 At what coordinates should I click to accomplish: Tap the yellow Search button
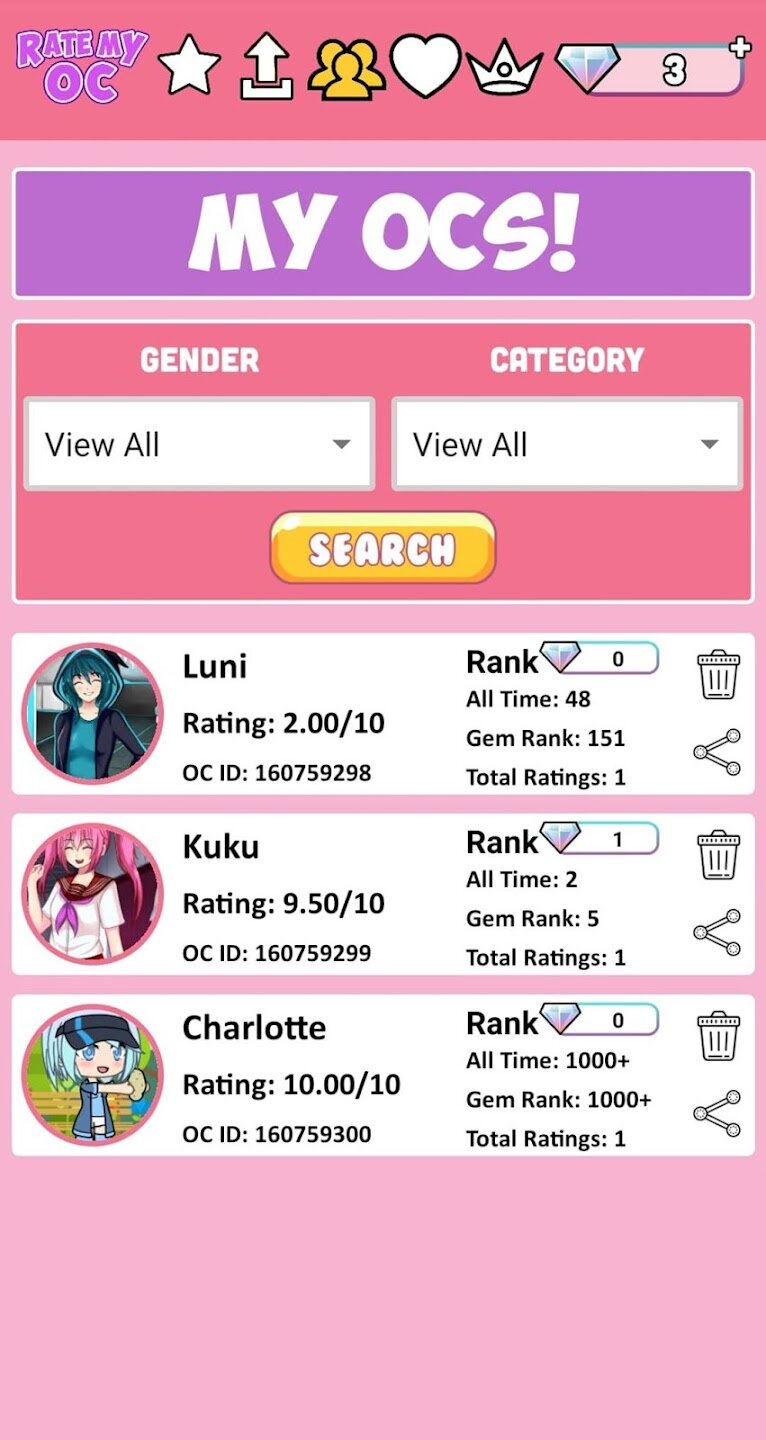coord(383,548)
